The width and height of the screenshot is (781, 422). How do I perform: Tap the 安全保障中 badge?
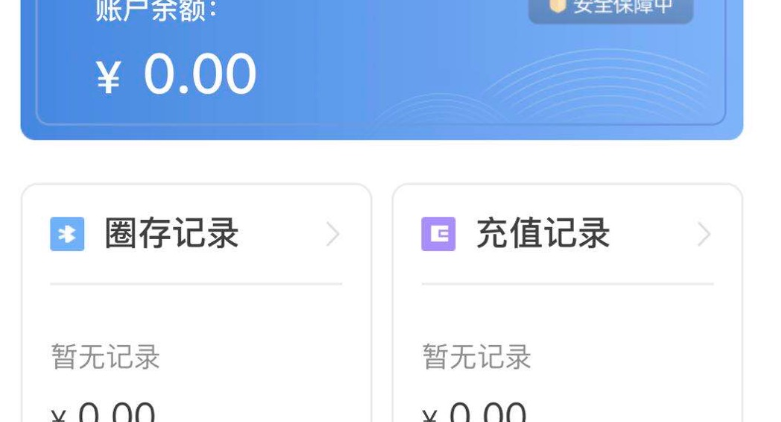[610, 8]
